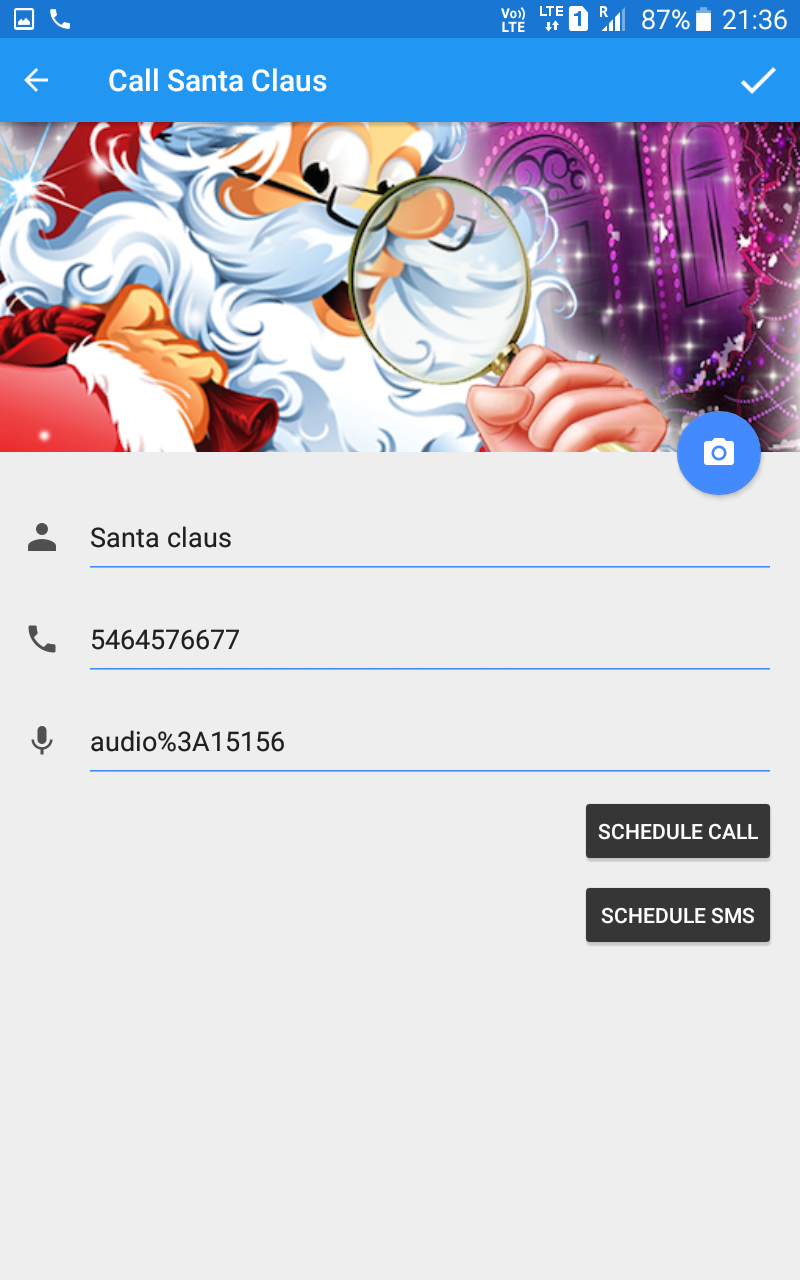Image resolution: width=800 pixels, height=1280 pixels.
Task: Click the phone handset icon beside number field
Action: pyautogui.click(x=42, y=638)
